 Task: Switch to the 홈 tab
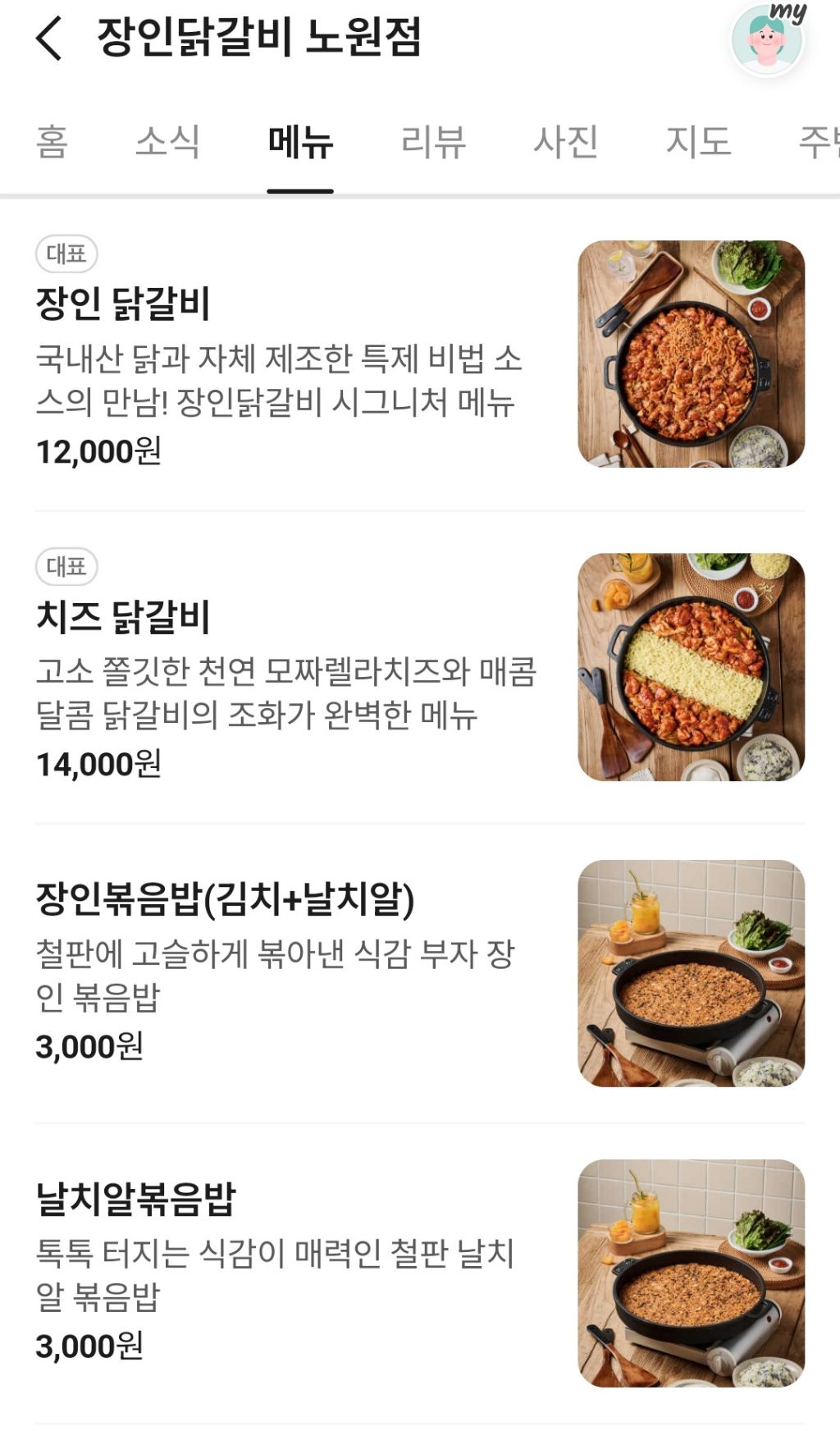click(x=52, y=141)
